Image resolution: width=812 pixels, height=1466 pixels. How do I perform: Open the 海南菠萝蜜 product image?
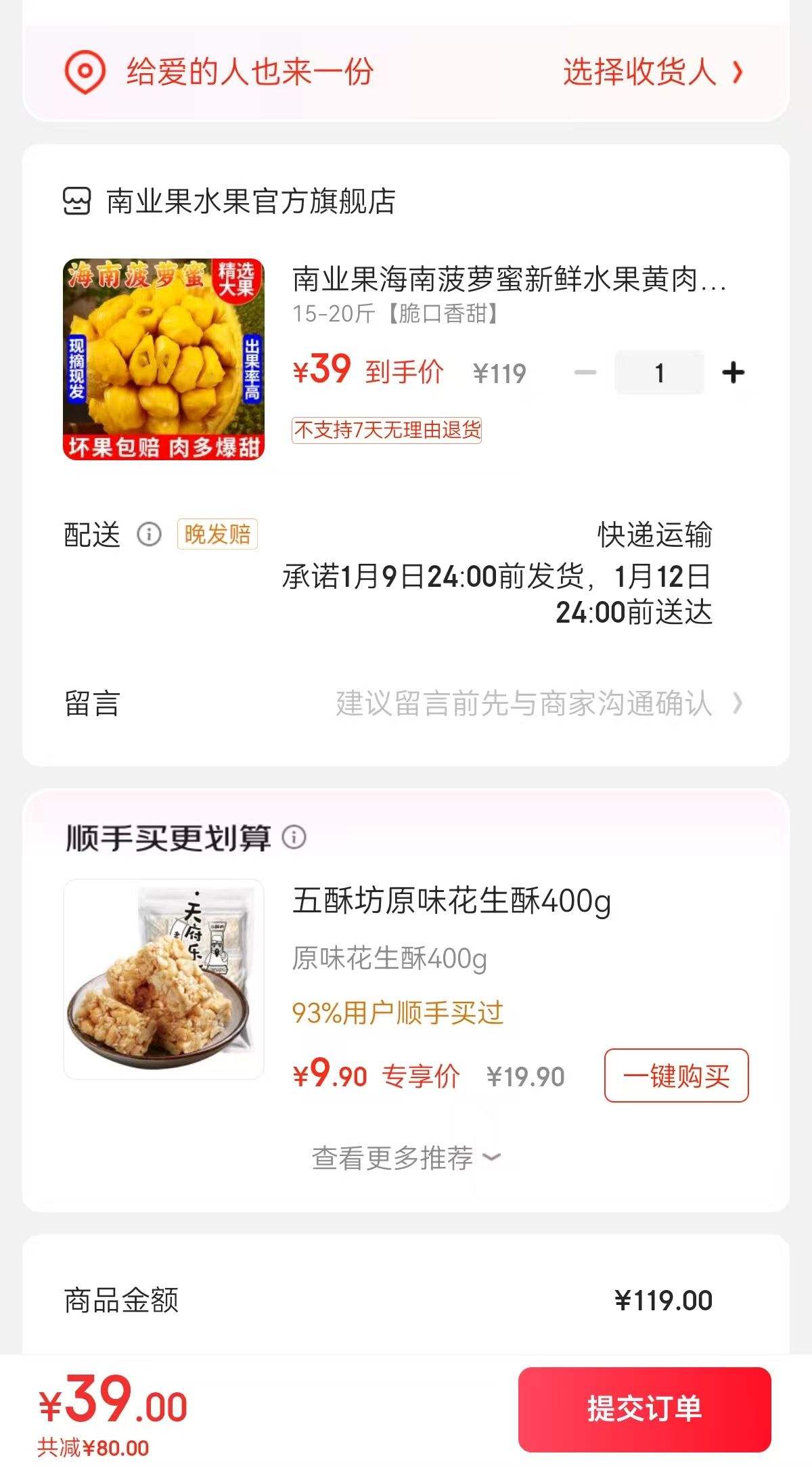[x=163, y=359]
